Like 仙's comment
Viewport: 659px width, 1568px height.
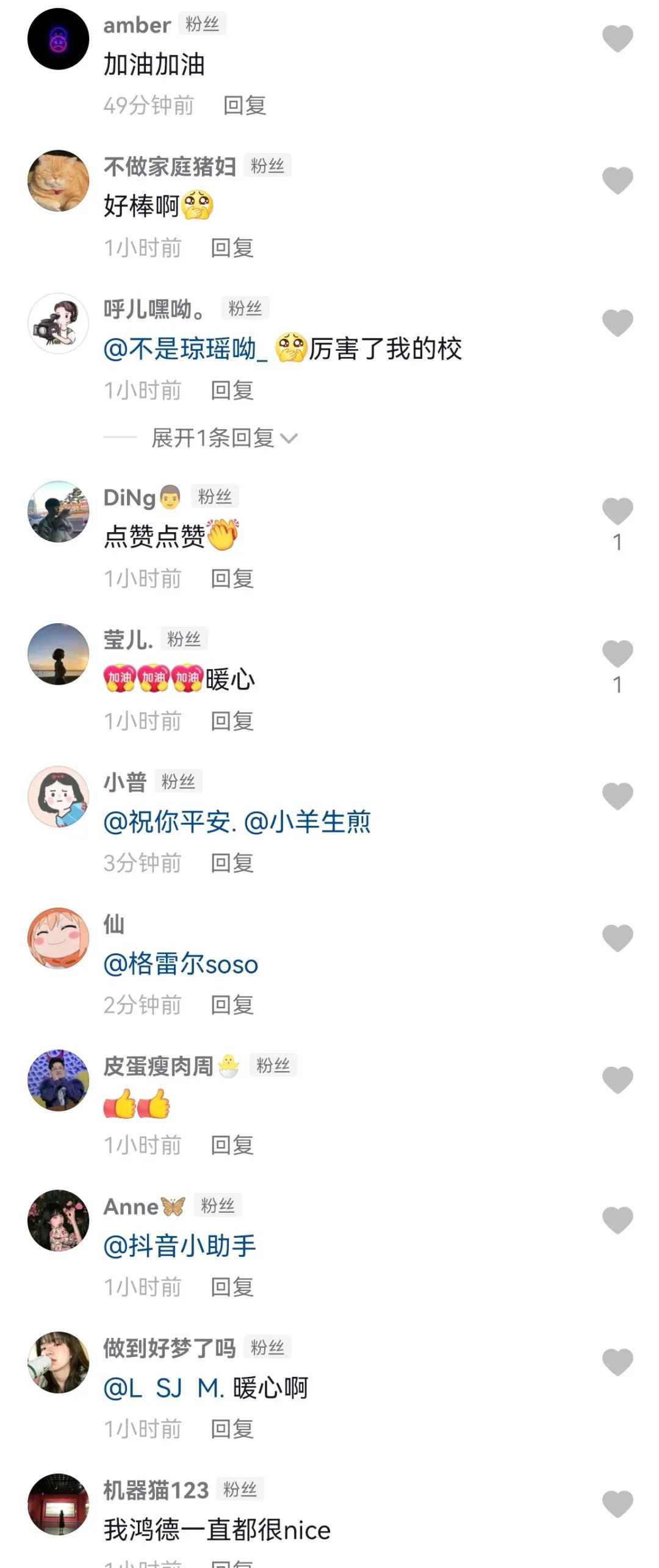click(618, 938)
